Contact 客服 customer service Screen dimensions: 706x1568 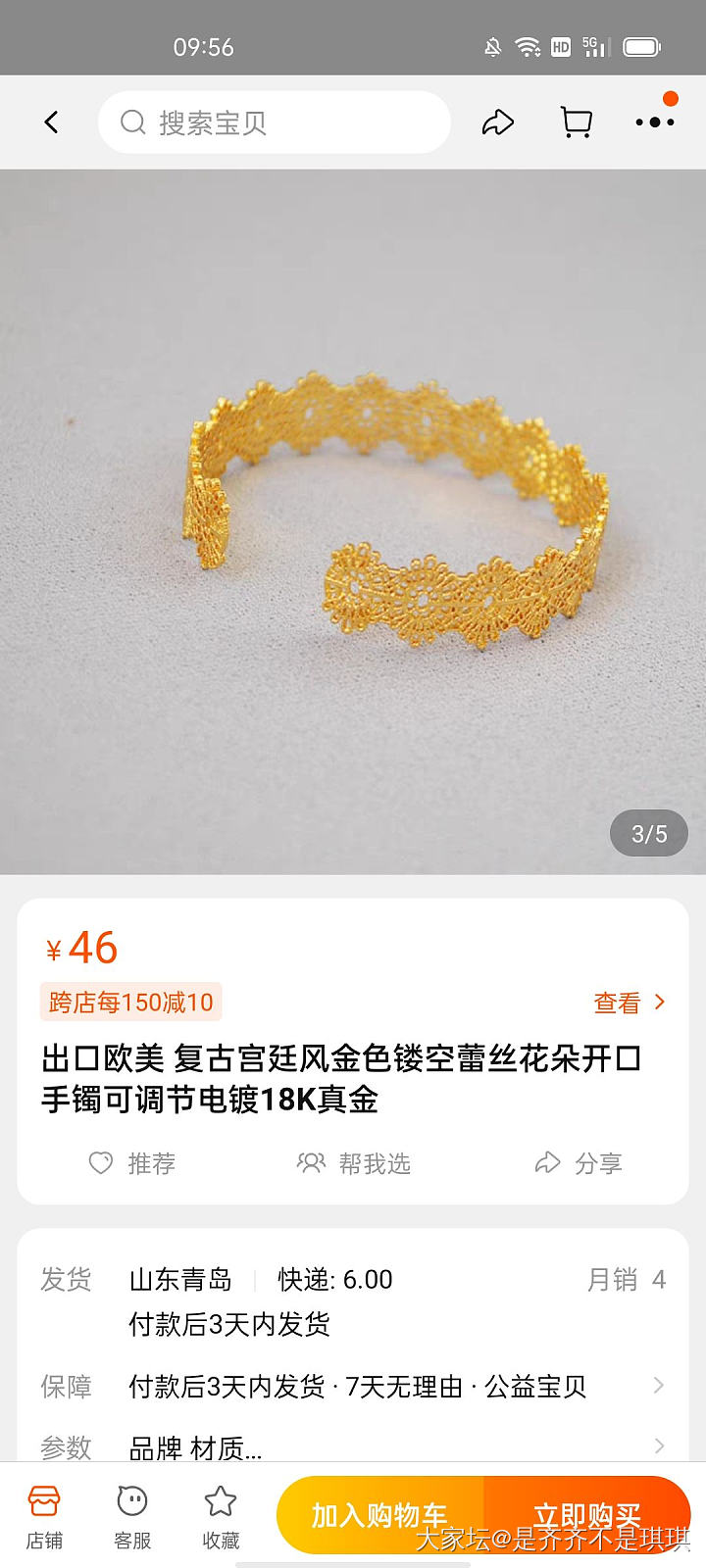(132, 1516)
